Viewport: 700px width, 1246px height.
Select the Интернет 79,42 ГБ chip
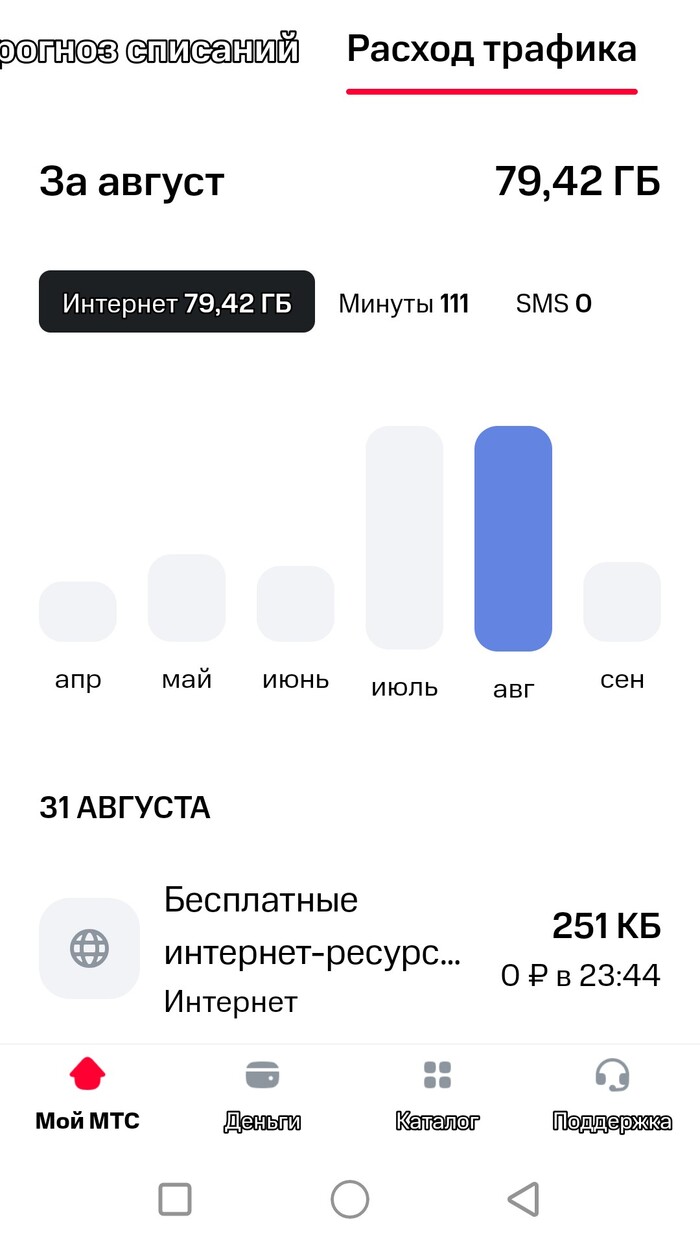tap(177, 303)
